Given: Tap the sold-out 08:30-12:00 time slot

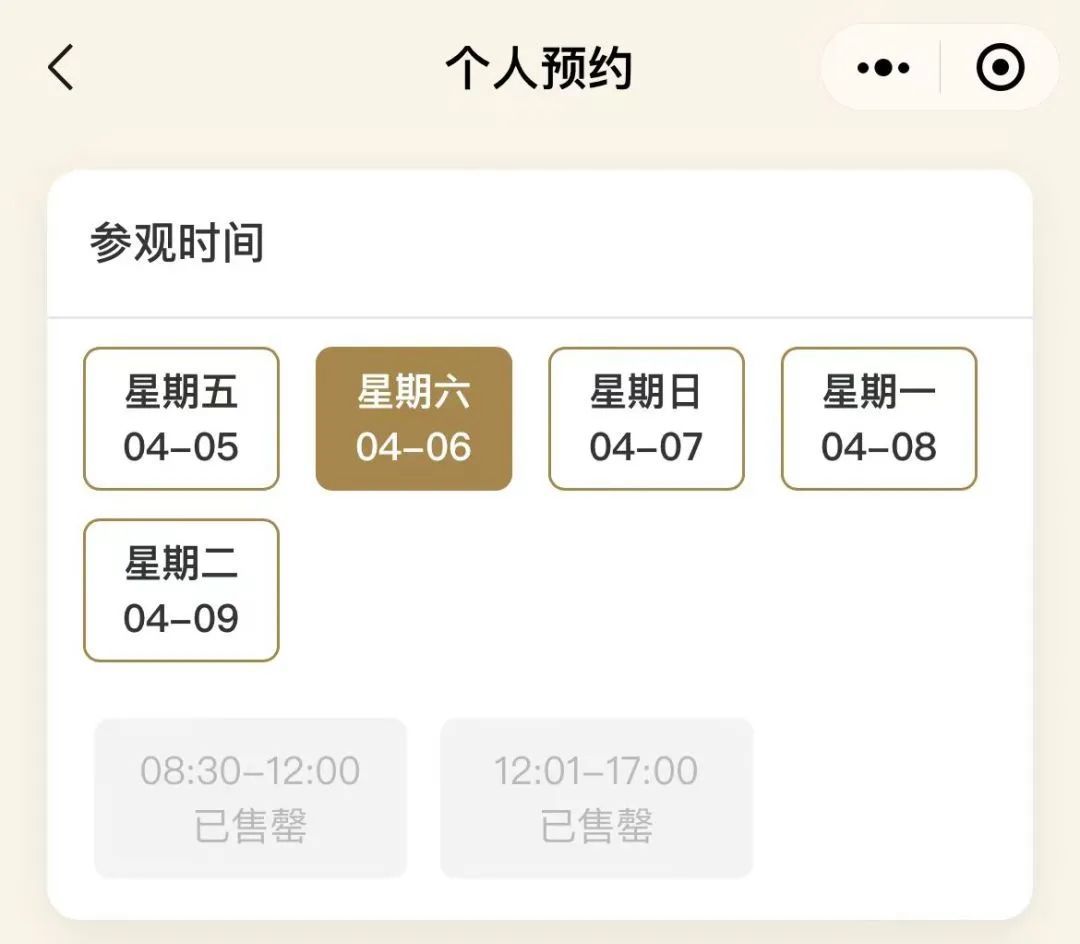Looking at the screenshot, I should click(250, 798).
